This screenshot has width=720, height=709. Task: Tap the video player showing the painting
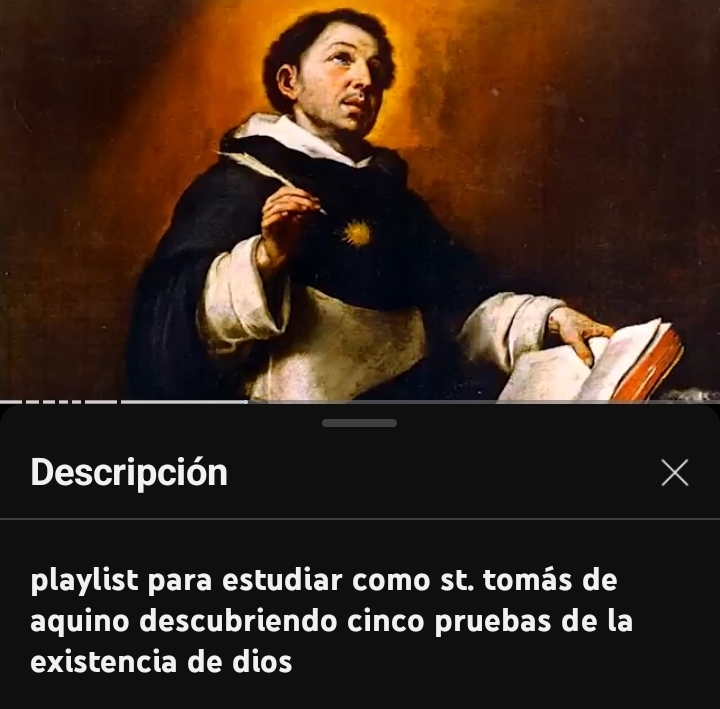[x=360, y=200]
